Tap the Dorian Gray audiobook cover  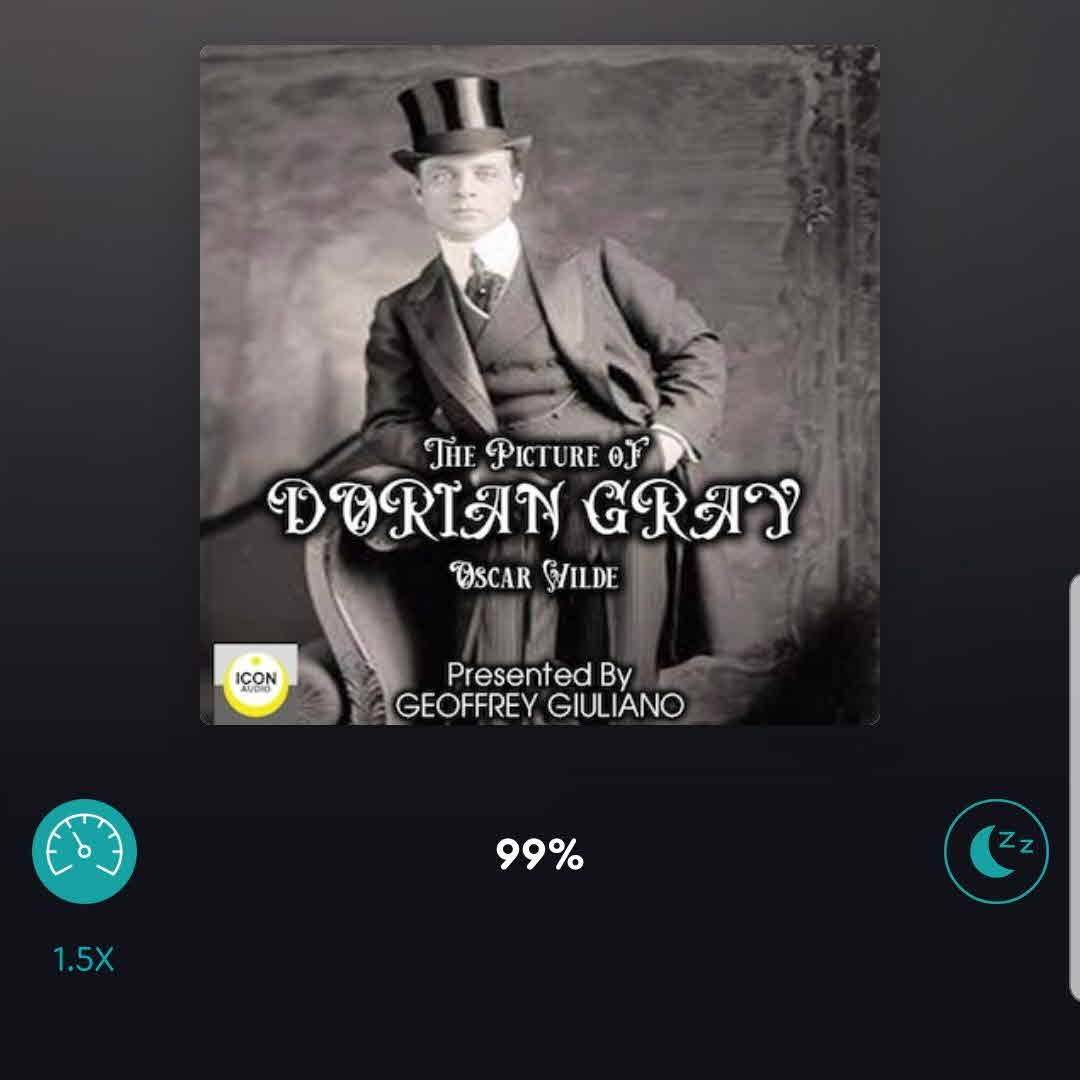(x=540, y=385)
